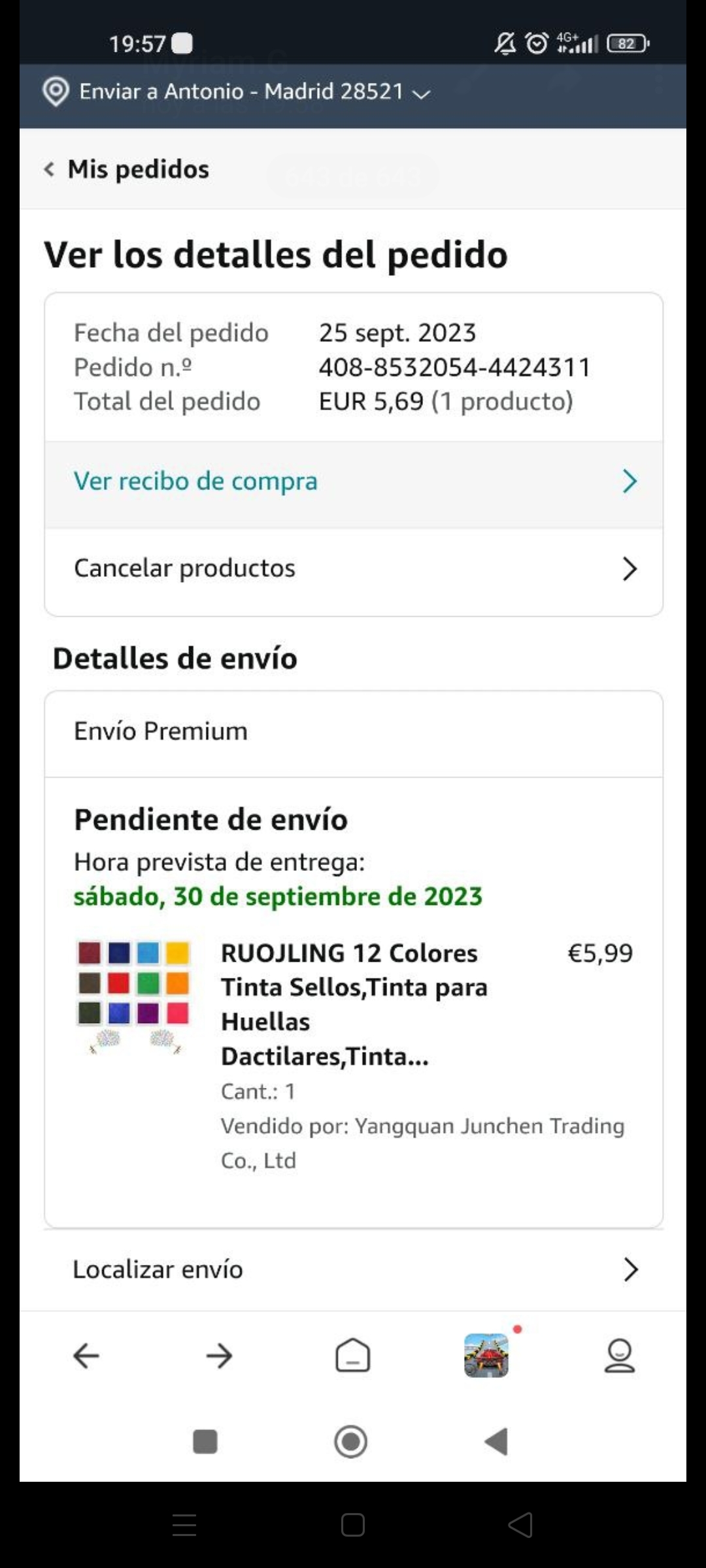This screenshot has width=706, height=1568.
Task: Go back to Mis pedidos
Action: [x=127, y=170]
